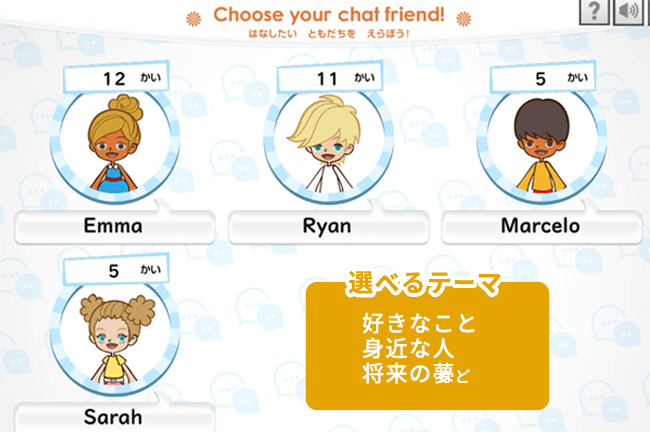
Task: Select Ryan as chat friend
Action: click(327, 150)
